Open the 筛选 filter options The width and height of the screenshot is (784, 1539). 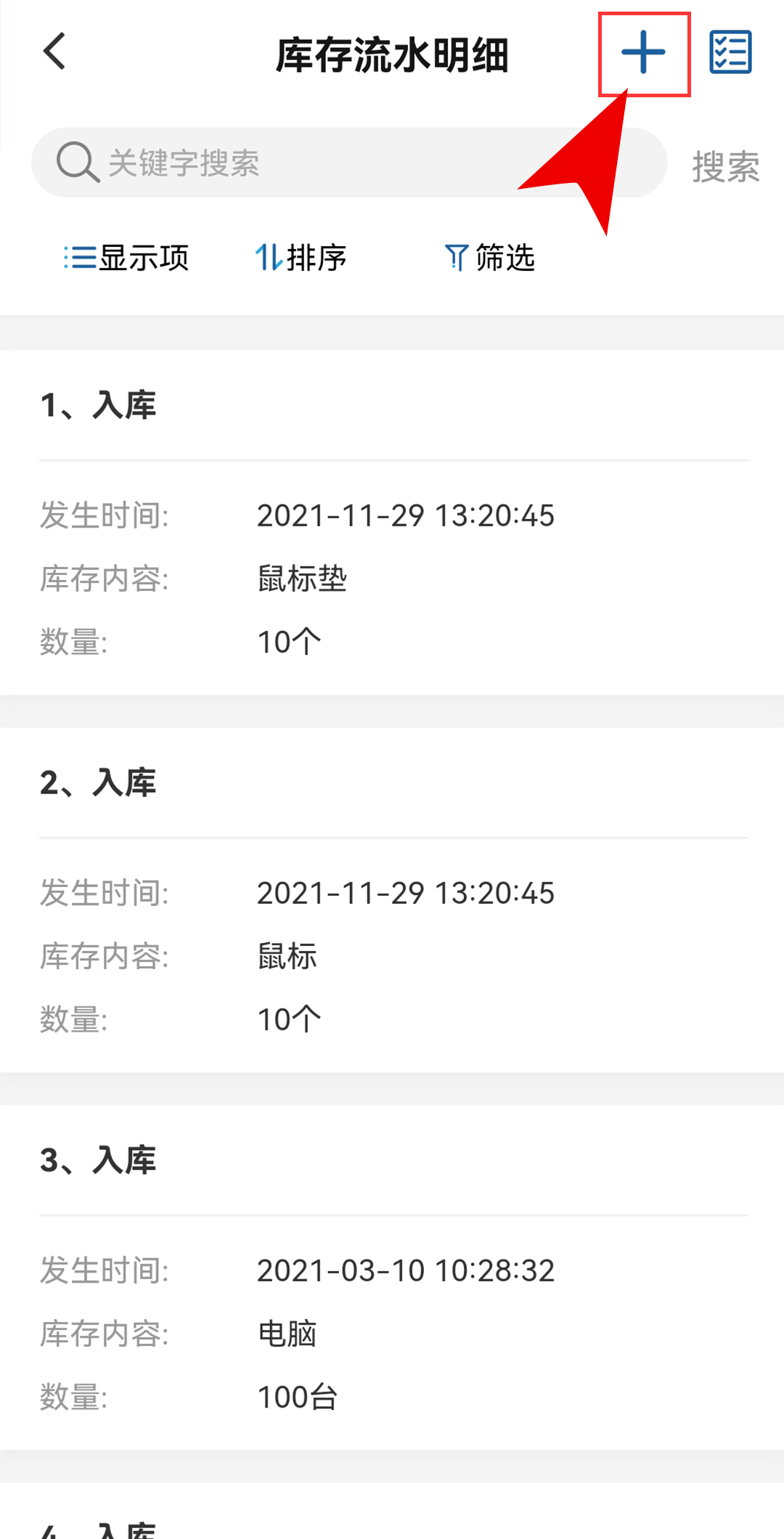coord(489,258)
